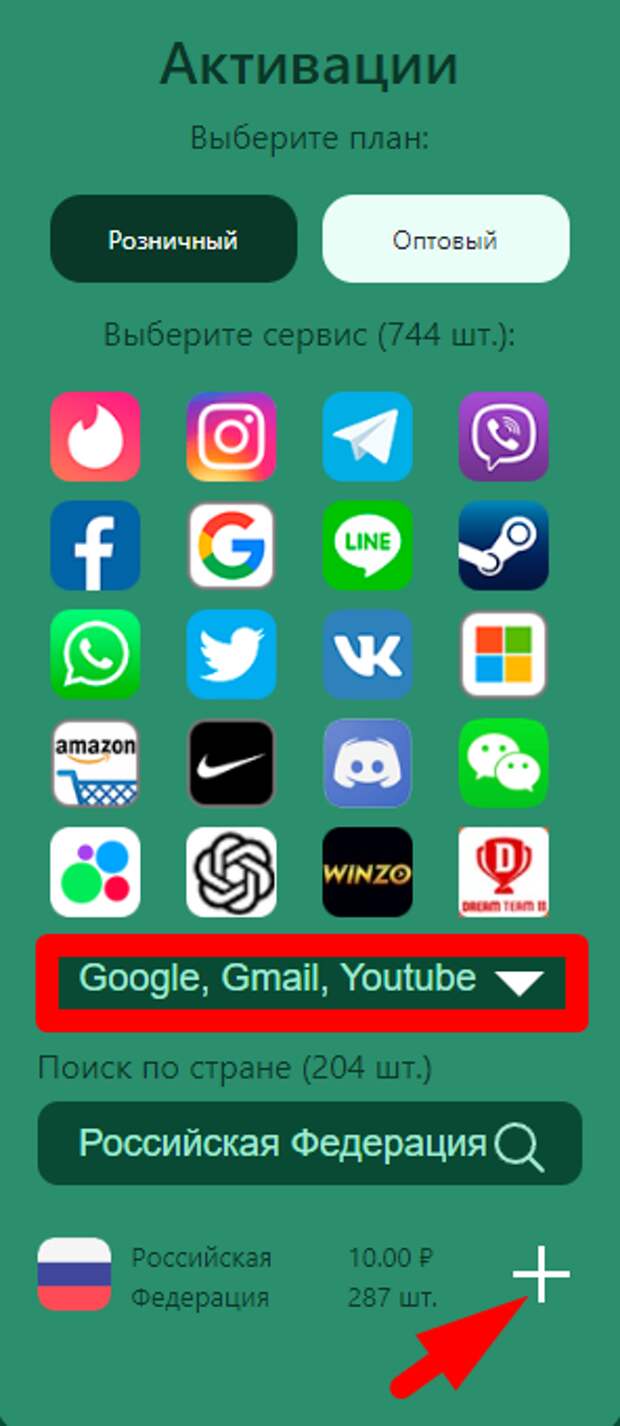Add Российская Федерация number with plus
Viewport: 620px width, 1426px height.
pyautogui.click(x=541, y=1275)
